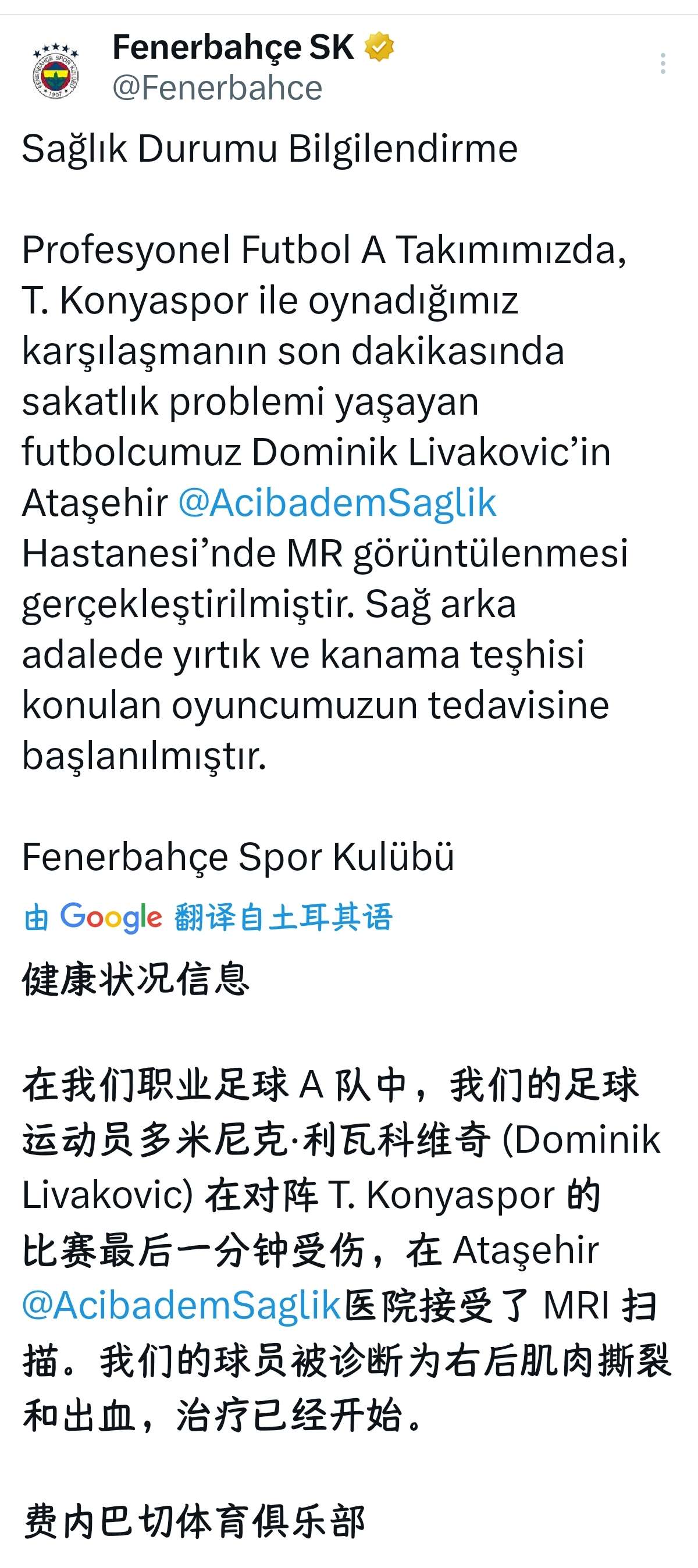
Task: Open the tweet overflow menu
Action: (663, 63)
